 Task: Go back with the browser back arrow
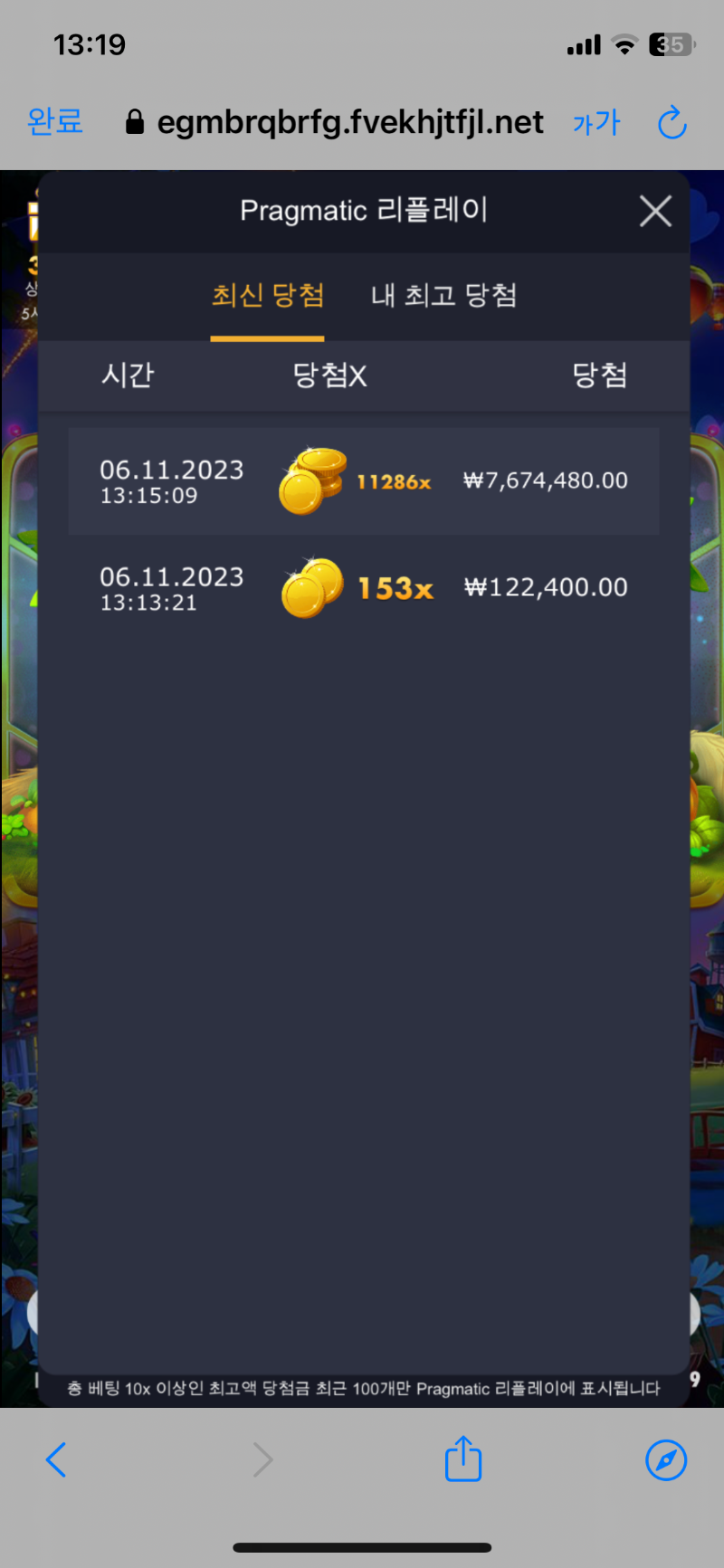(x=56, y=1459)
